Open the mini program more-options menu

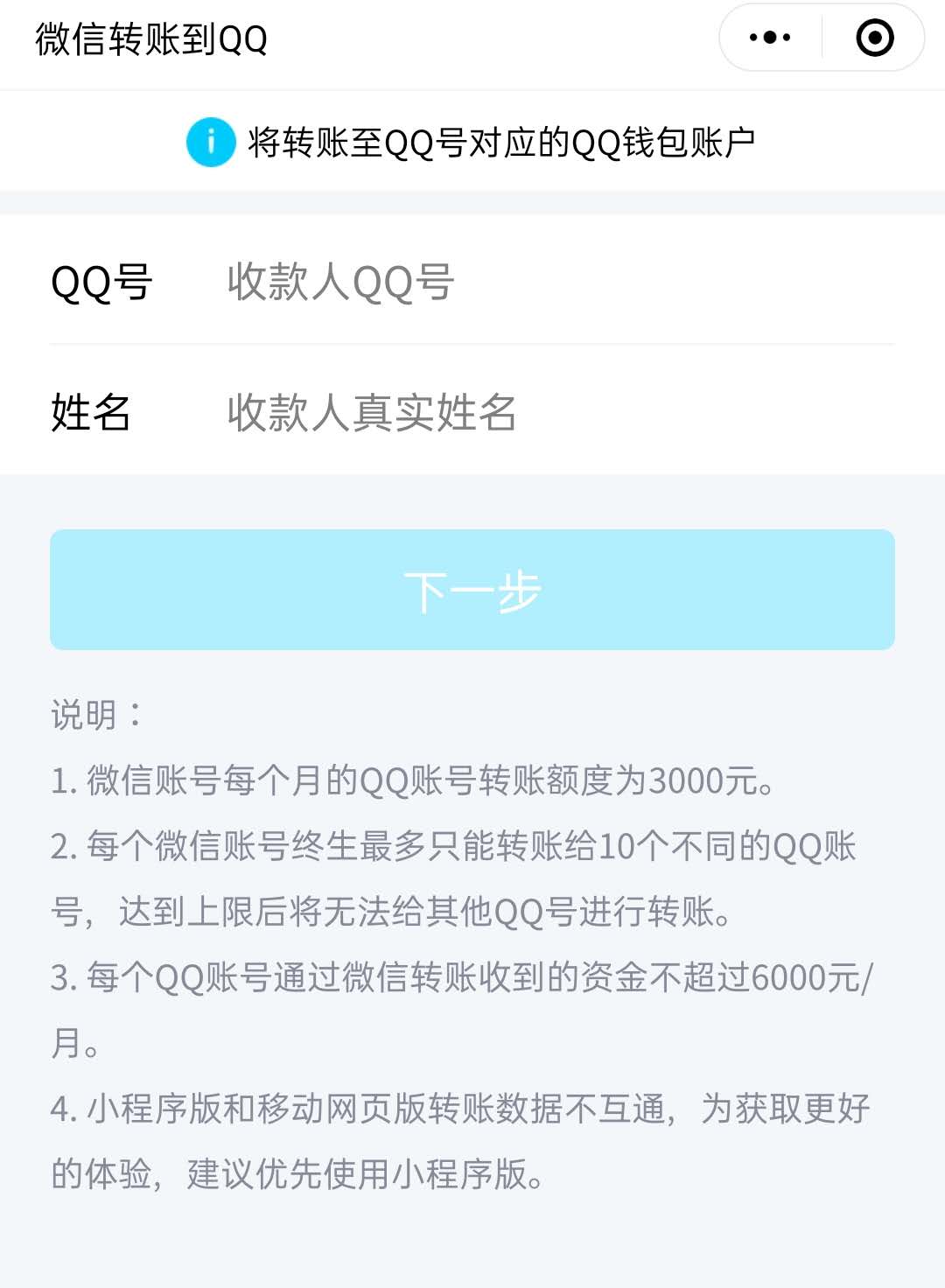pos(770,38)
